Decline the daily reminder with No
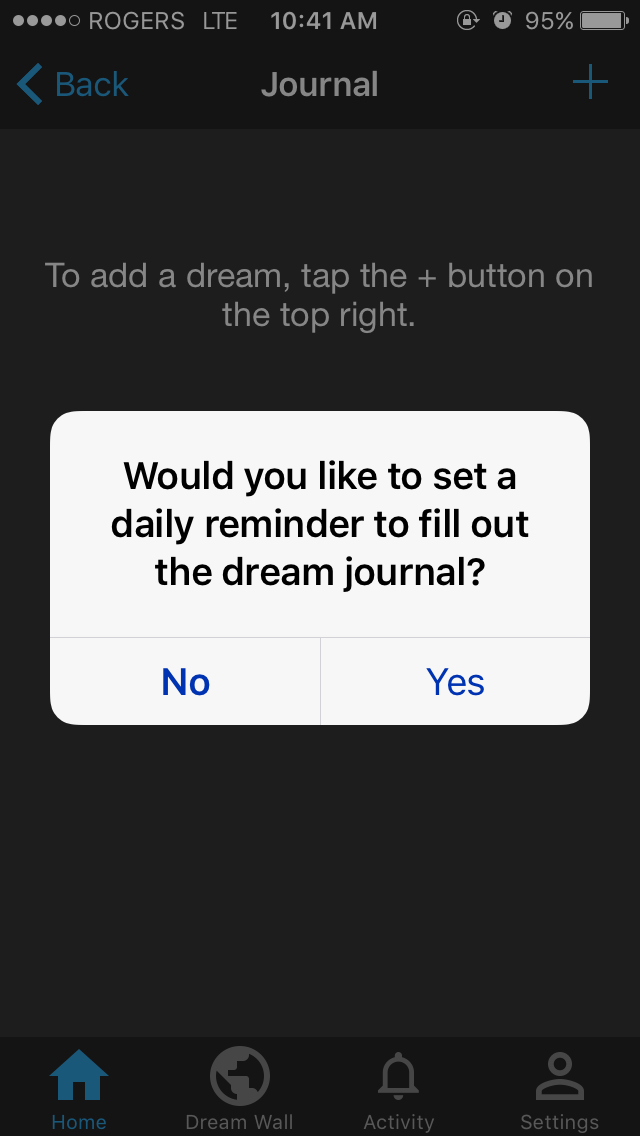 (186, 682)
